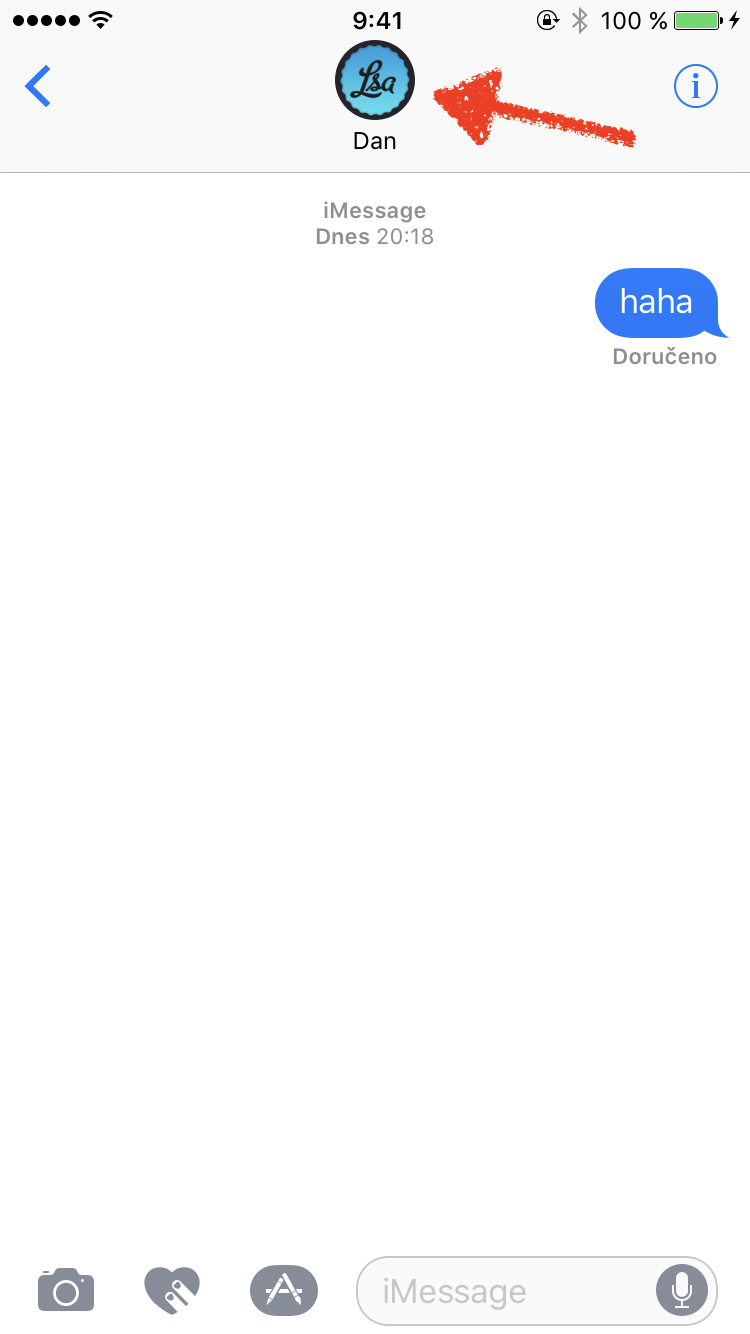
Task: Open Dan's contact avatar
Action: (375, 82)
